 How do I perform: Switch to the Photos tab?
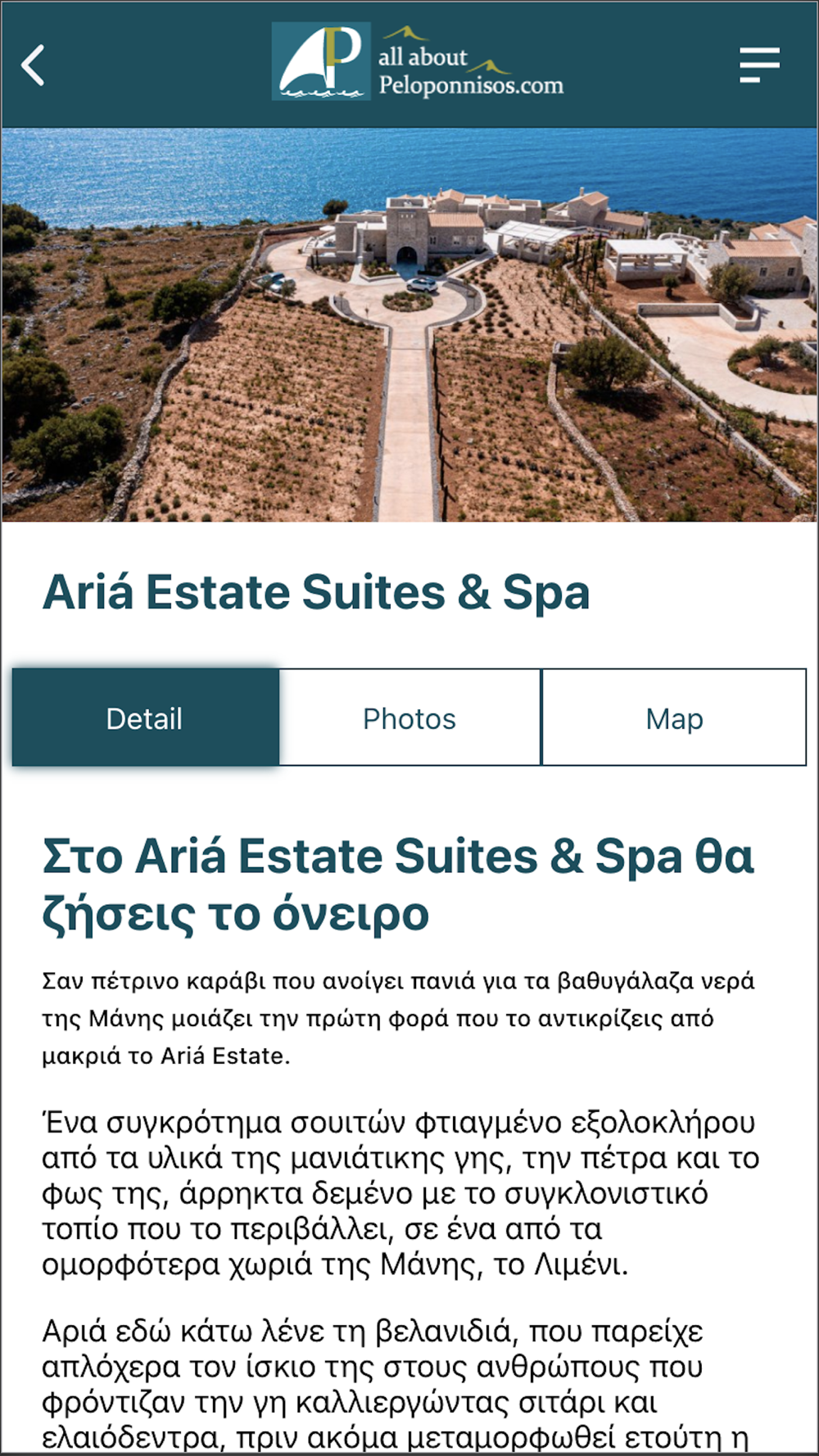(409, 717)
